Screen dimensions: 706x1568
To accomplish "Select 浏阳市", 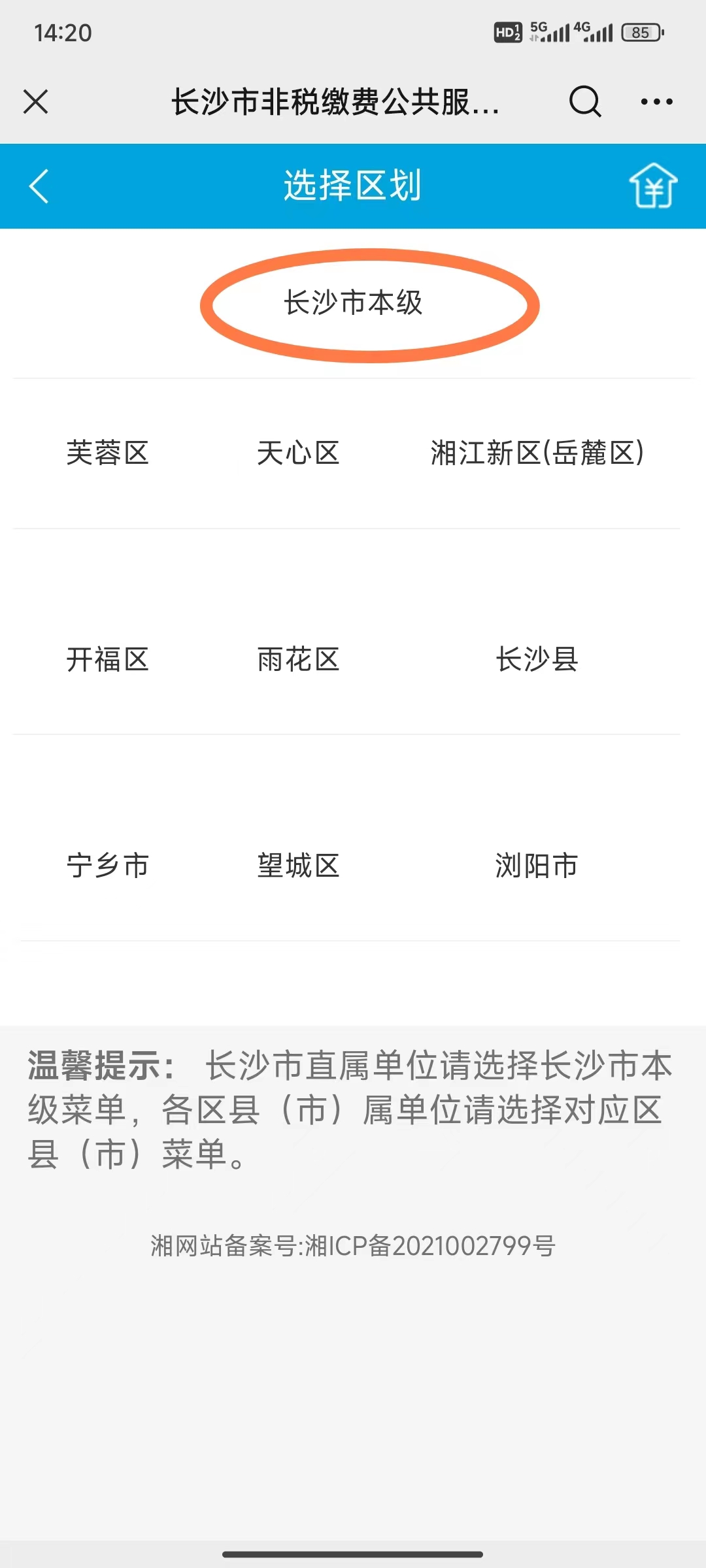I will tap(537, 866).
